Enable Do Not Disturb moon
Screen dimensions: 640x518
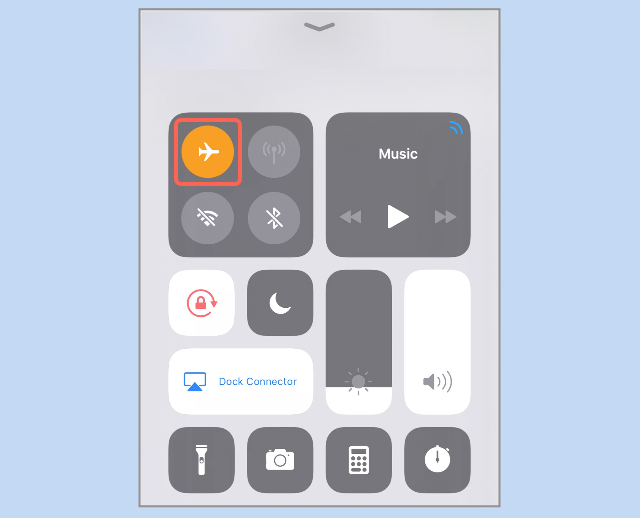click(x=280, y=302)
